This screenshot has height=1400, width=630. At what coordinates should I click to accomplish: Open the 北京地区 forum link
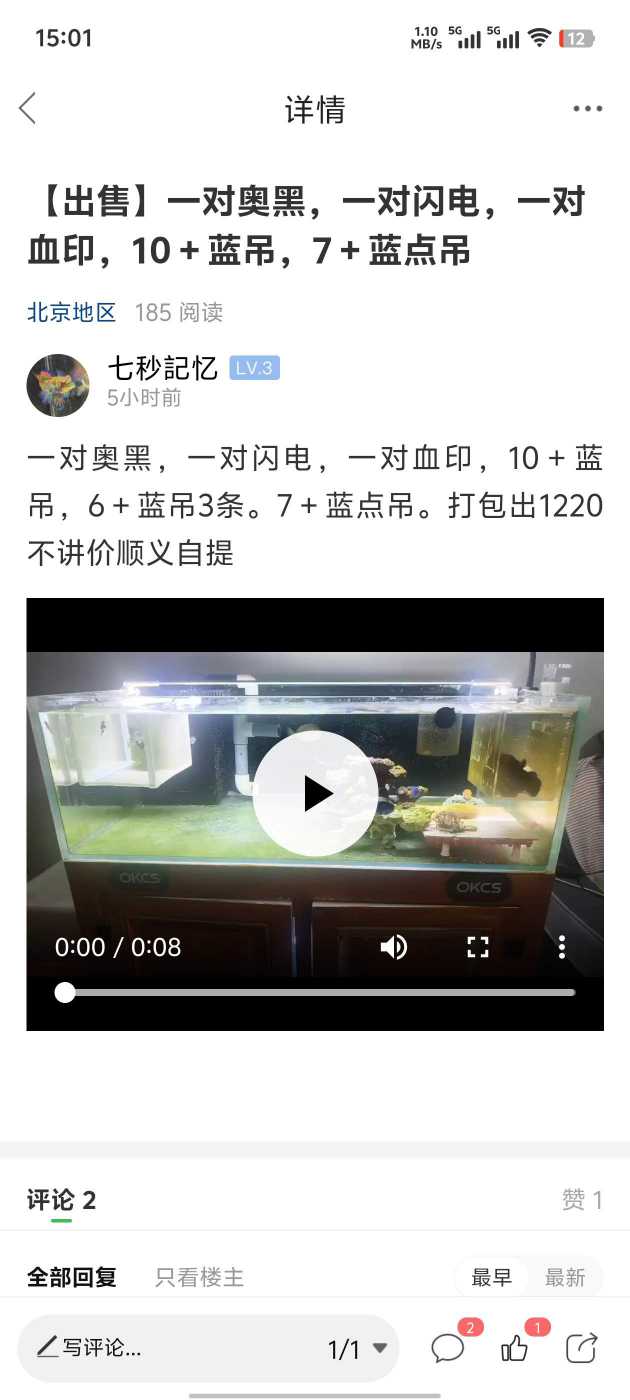click(x=71, y=313)
